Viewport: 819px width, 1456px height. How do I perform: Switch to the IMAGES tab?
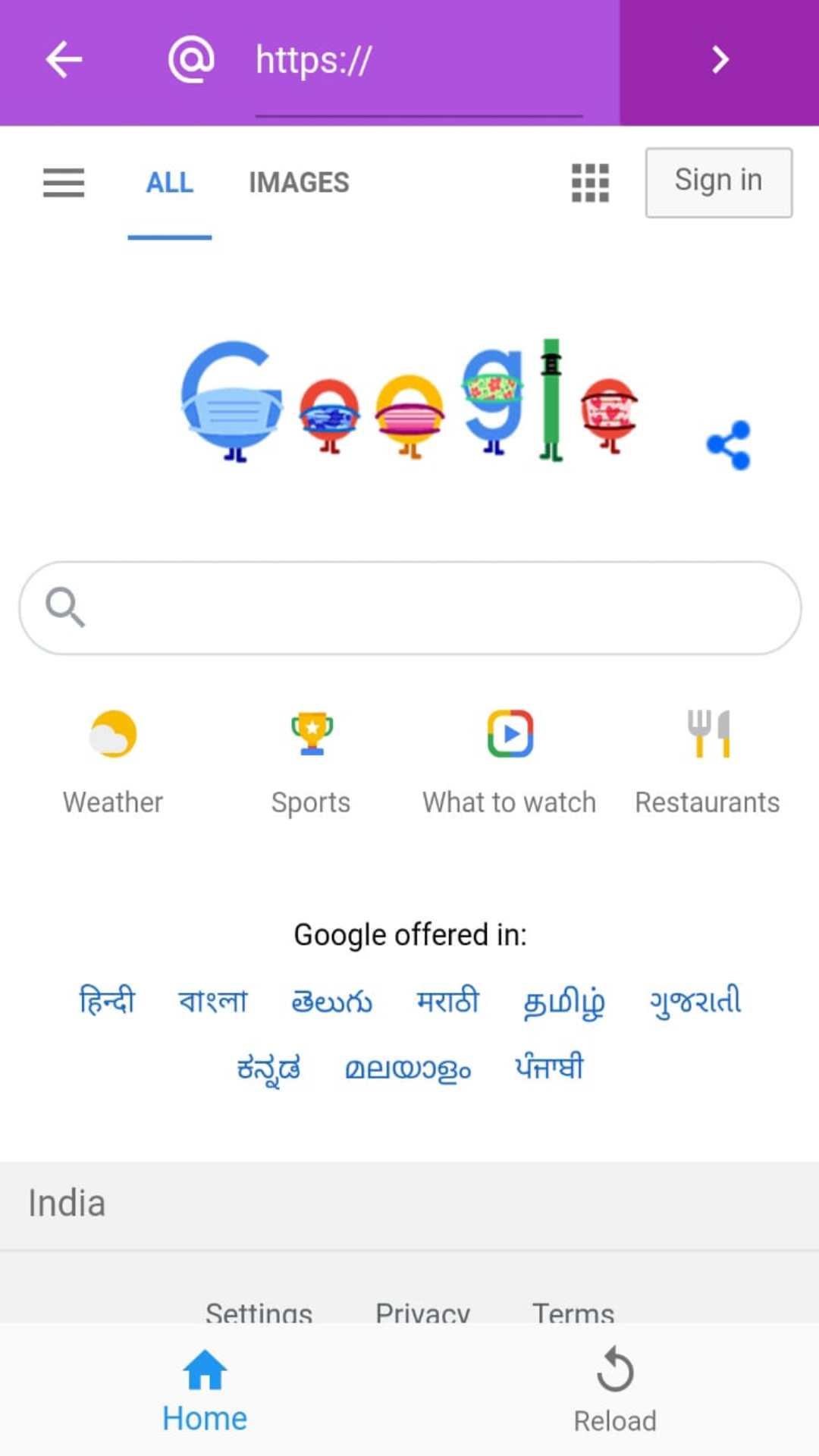[299, 183]
